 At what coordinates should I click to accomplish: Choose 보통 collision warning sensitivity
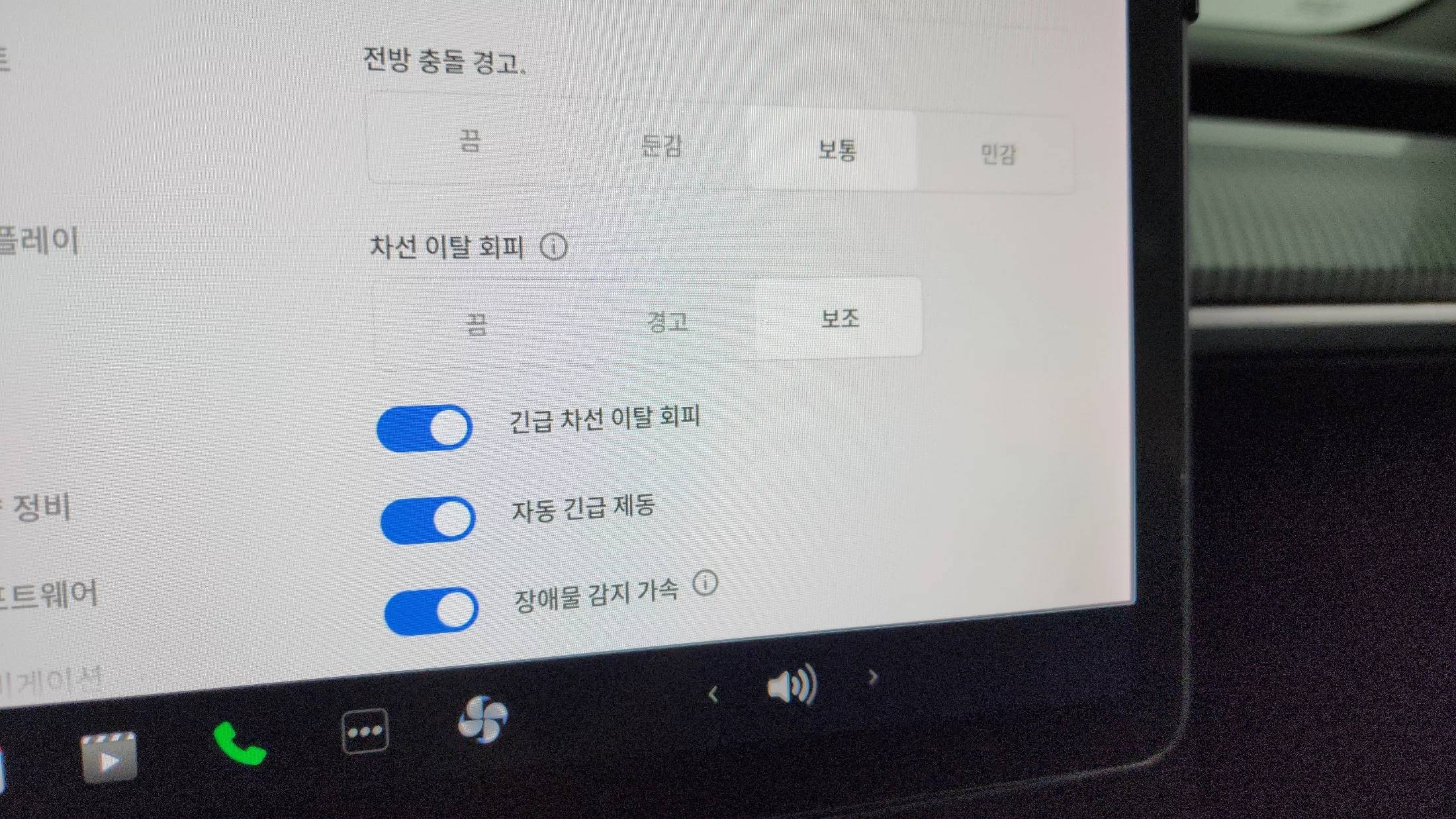tap(837, 150)
